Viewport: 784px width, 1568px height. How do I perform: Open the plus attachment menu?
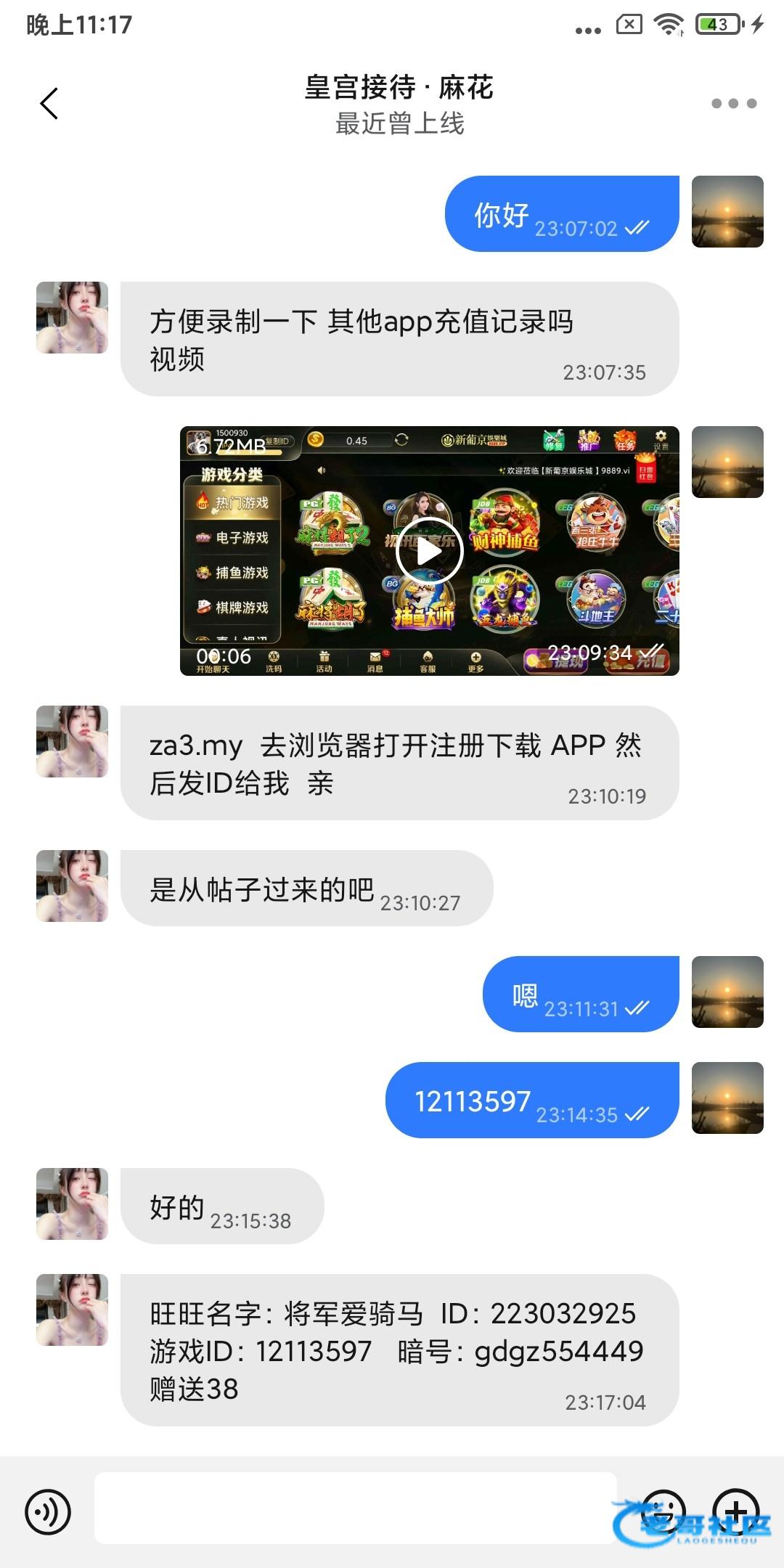pos(735,1511)
